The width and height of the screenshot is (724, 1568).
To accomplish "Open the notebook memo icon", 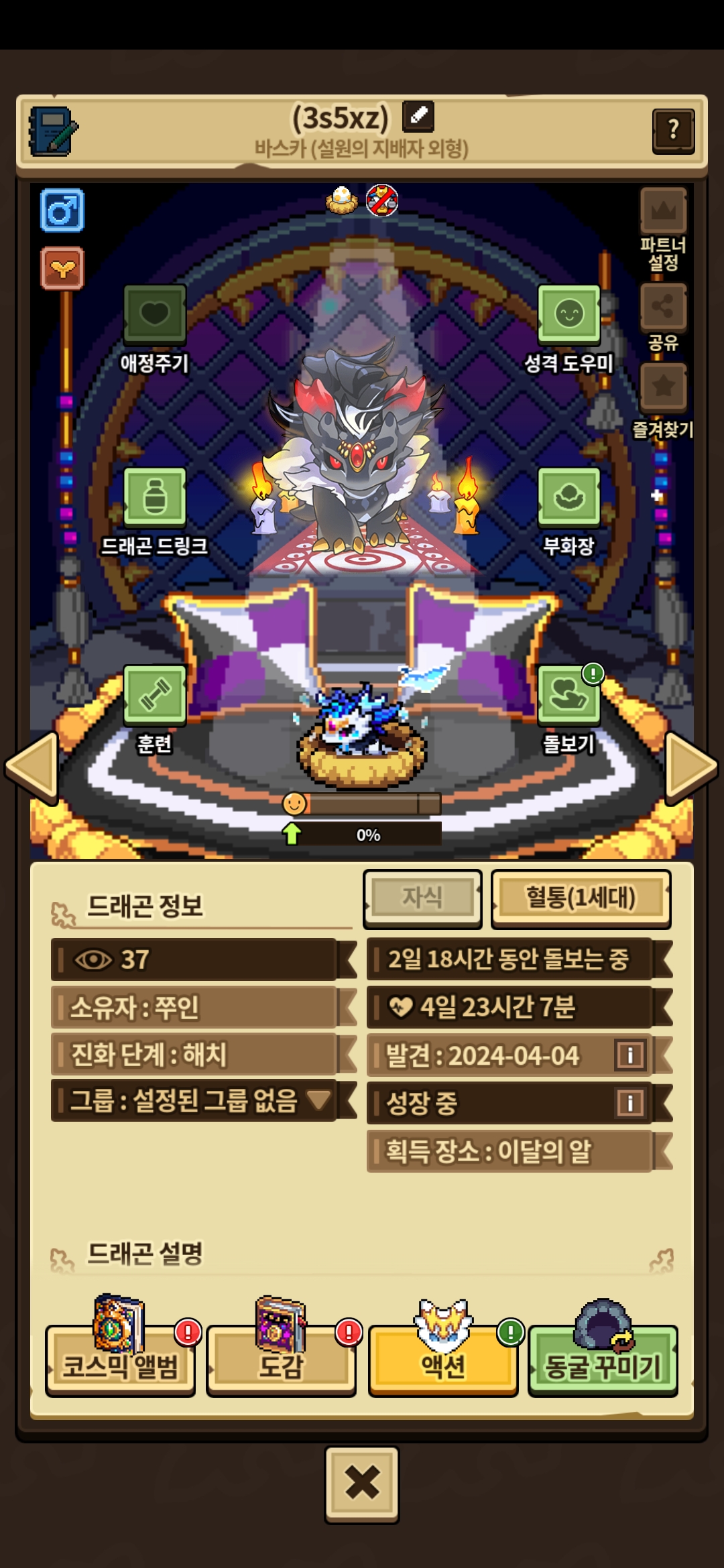I will tap(52, 131).
